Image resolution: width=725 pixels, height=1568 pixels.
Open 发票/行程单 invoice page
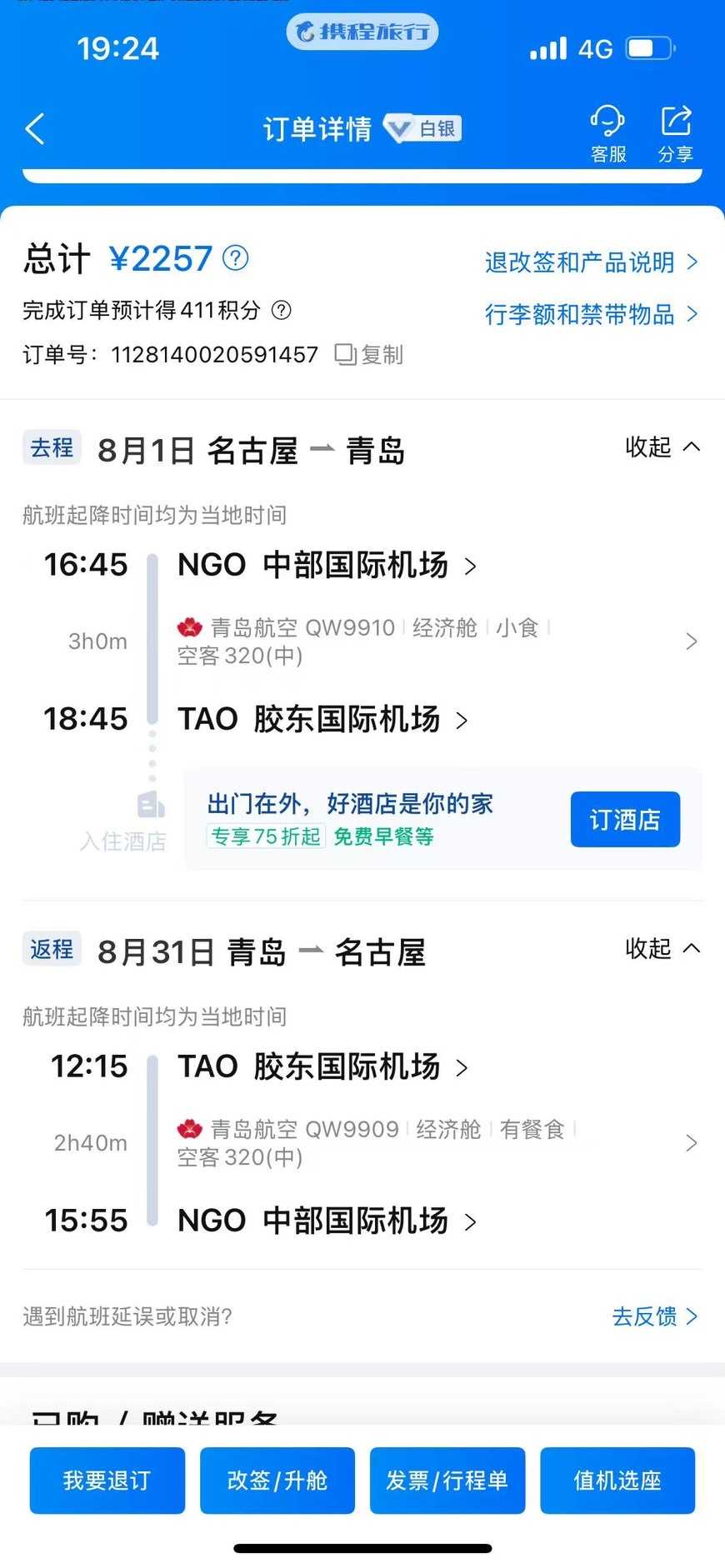click(x=447, y=1480)
